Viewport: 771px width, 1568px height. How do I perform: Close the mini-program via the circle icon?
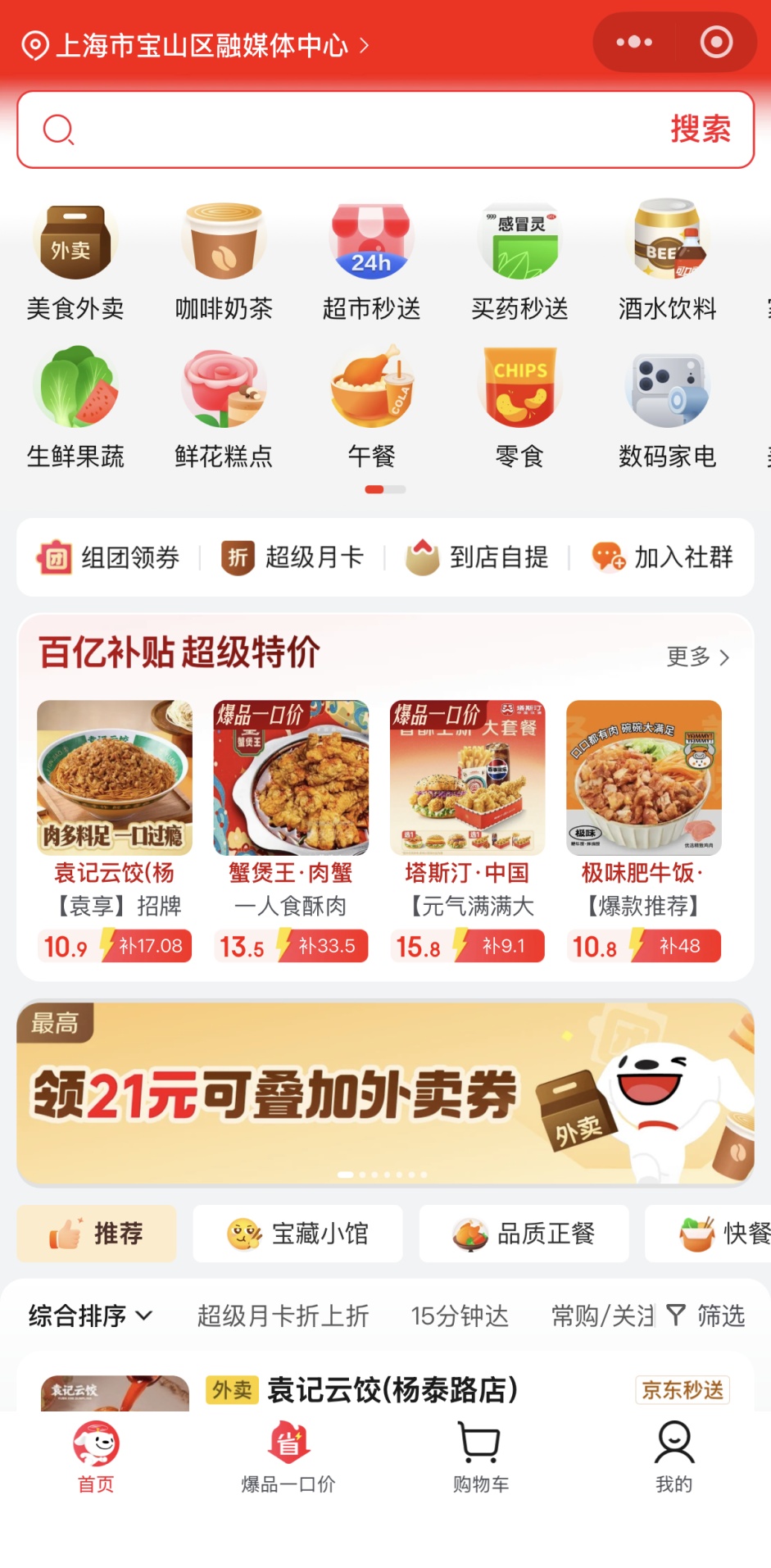pyautogui.click(x=716, y=42)
